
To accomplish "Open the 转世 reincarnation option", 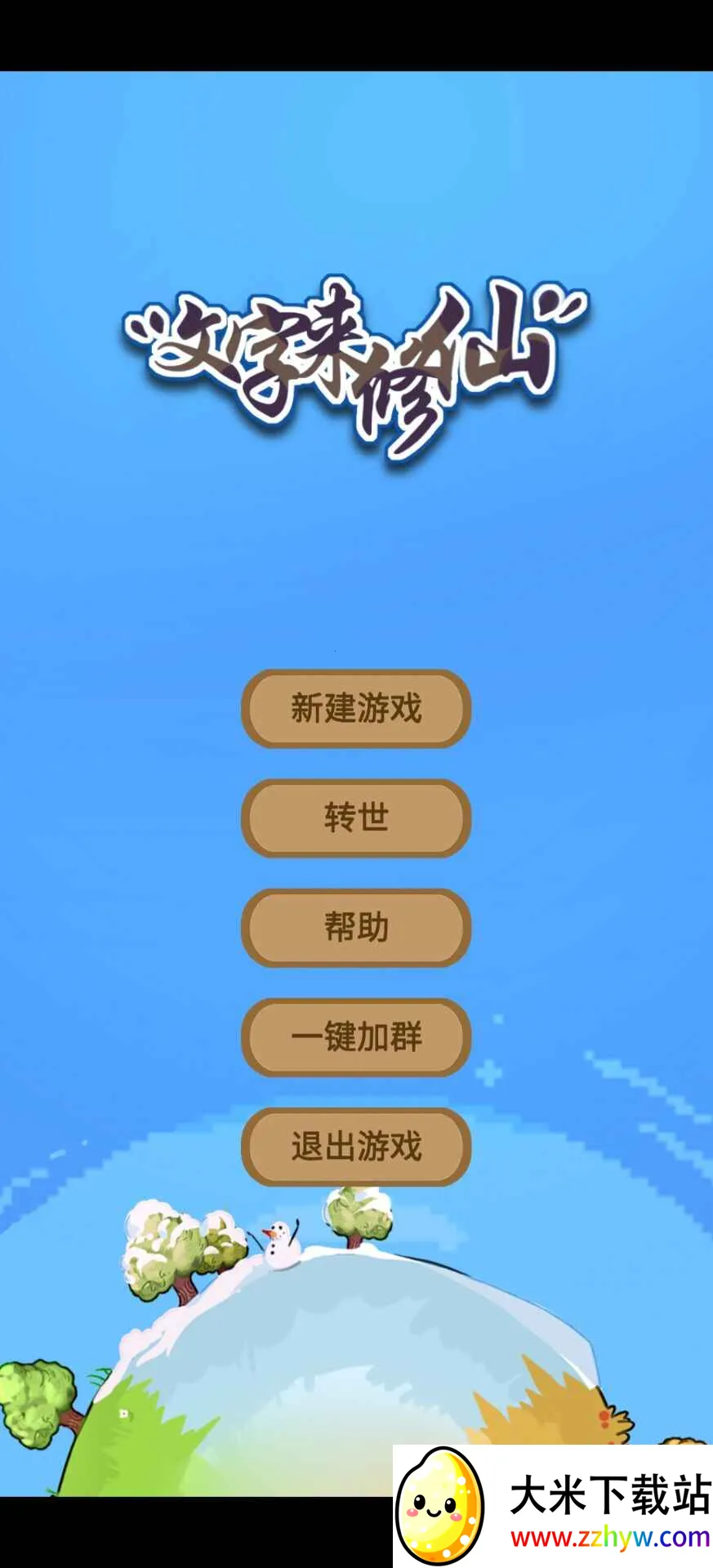I will point(356,817).
